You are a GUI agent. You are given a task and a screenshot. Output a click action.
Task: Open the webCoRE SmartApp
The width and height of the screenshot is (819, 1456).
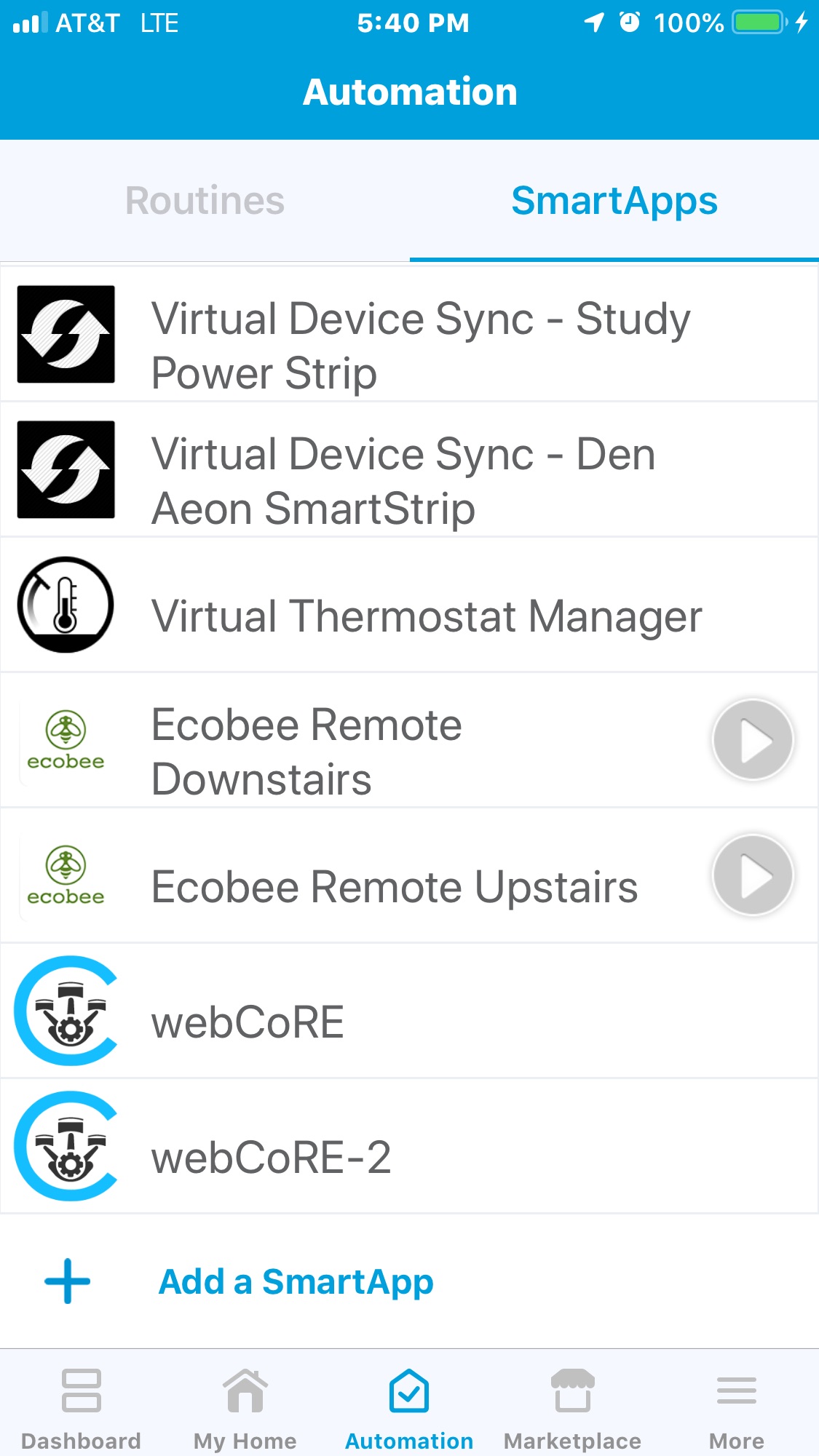tap(248, 1022)
